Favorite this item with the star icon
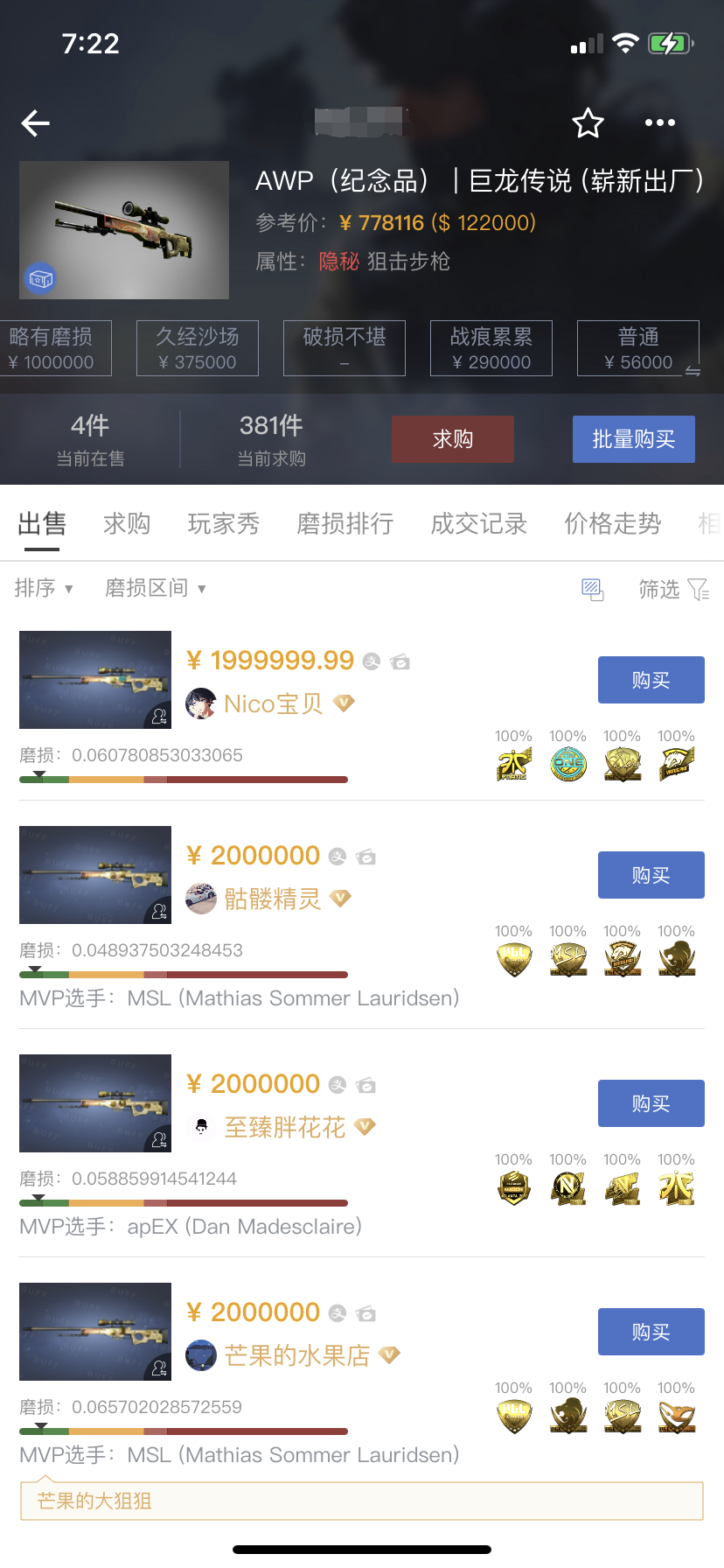Image resolution: width=724 pixels, height=1568 pixels. click(588, 123)
